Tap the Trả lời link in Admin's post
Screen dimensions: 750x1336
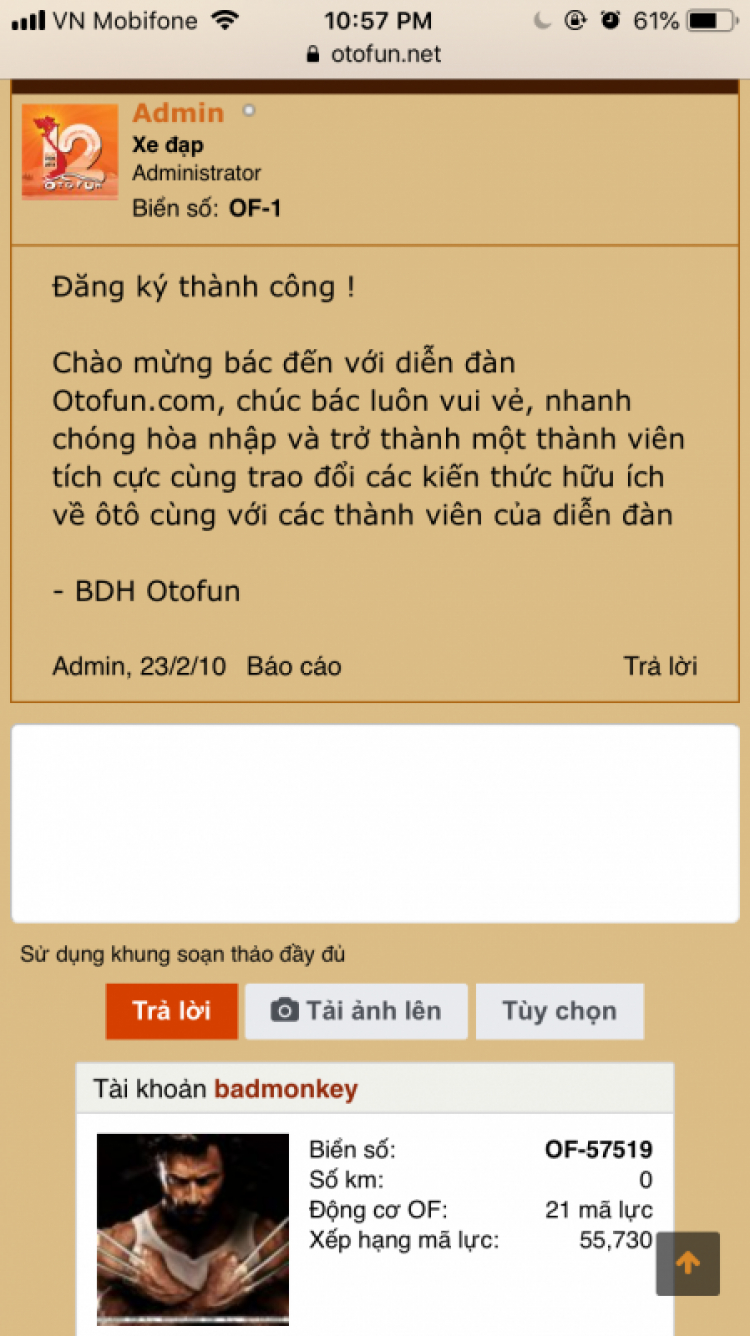pos(660,666)
